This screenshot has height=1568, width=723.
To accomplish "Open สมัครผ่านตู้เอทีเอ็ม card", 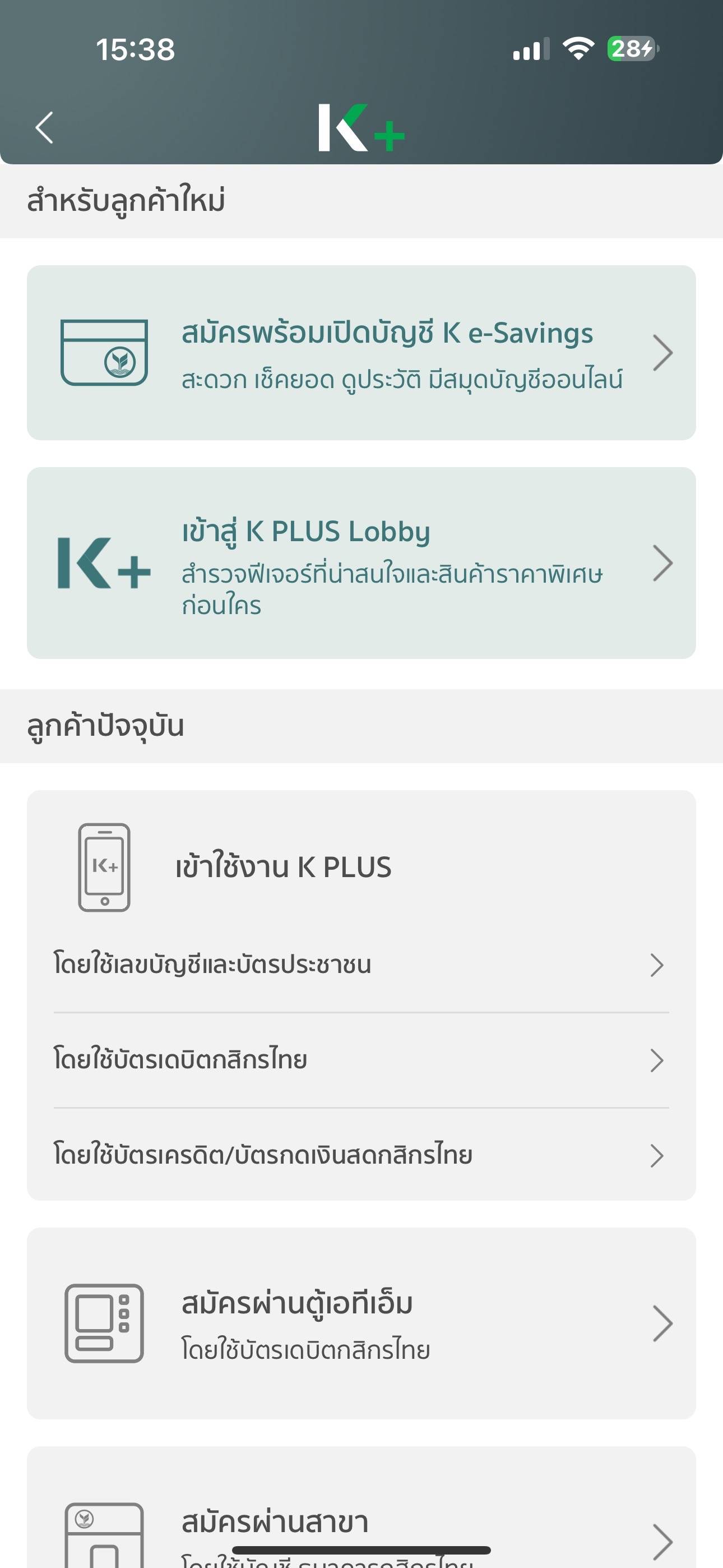I will click(x=361, y=1323).
